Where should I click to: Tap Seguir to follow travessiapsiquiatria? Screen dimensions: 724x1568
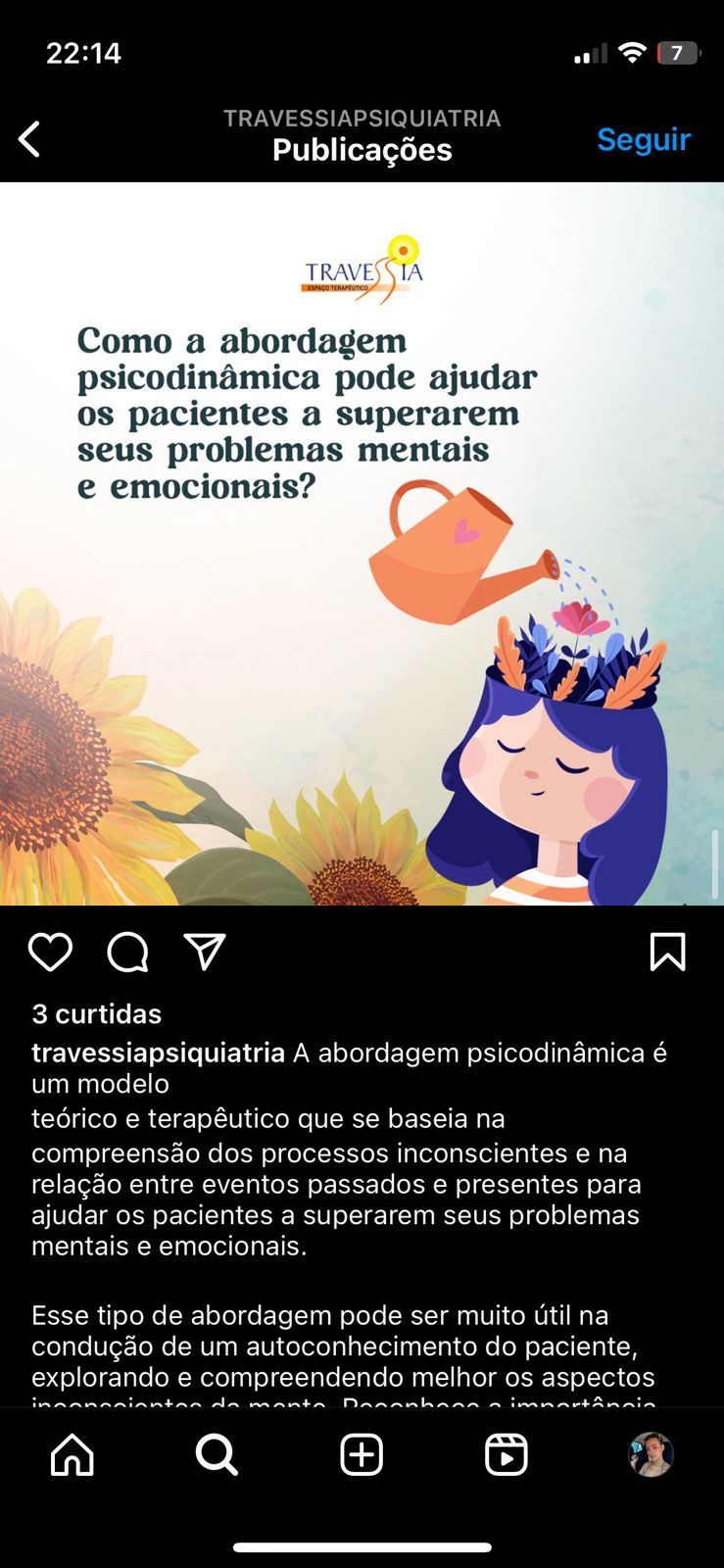[644, 139]
